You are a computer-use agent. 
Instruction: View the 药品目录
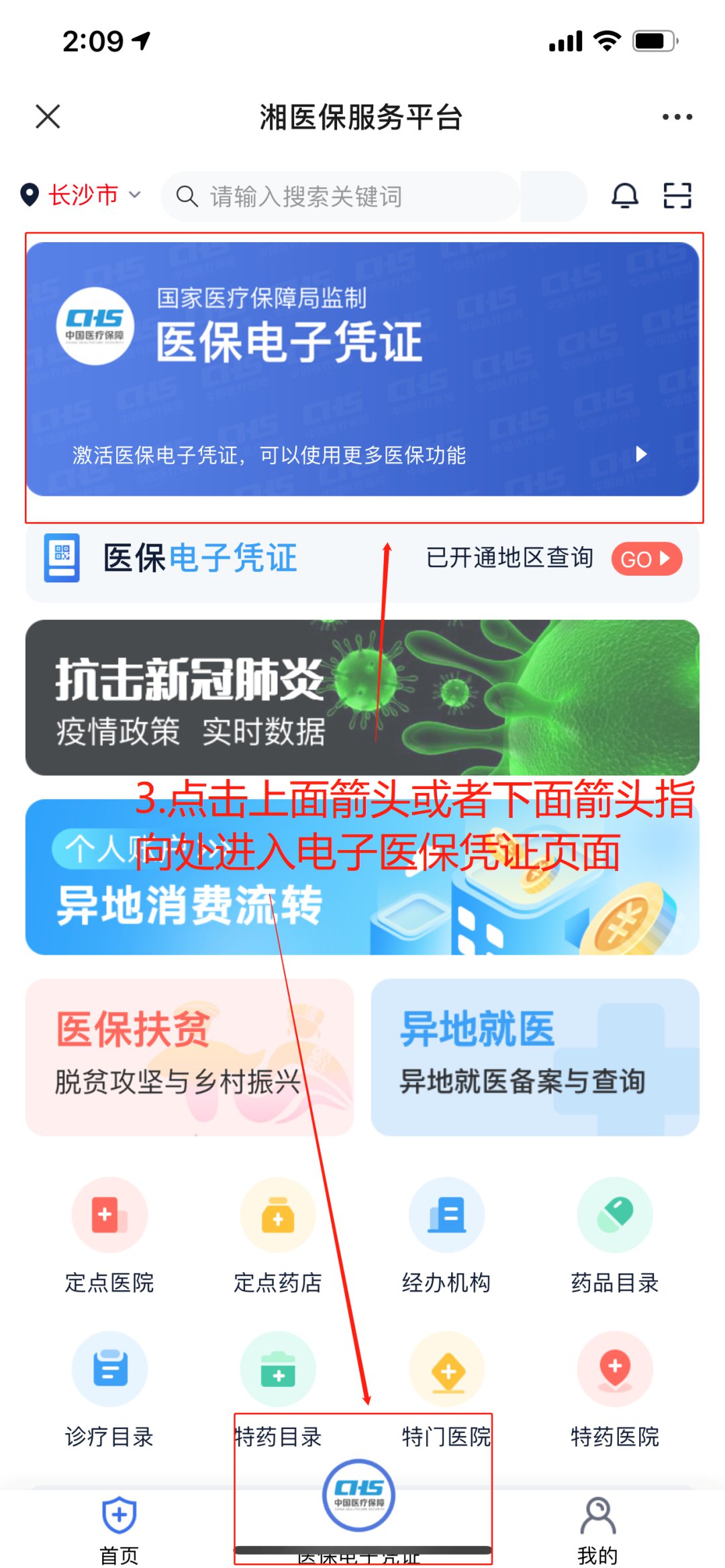(615, 1235)
